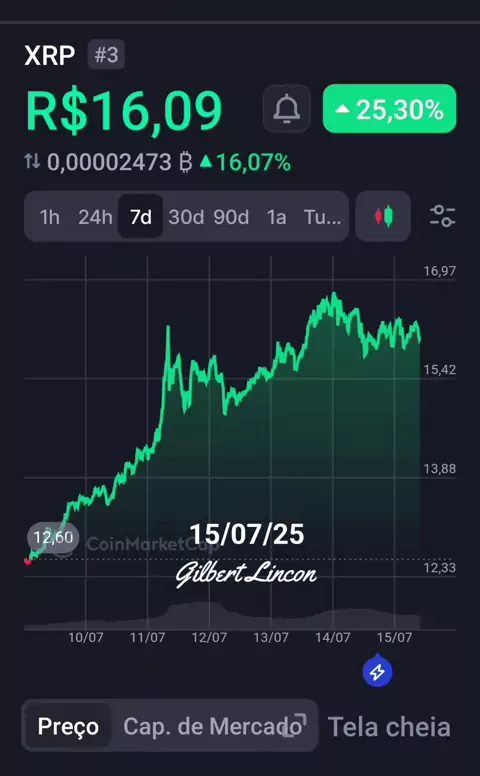
Task: Open chart in Tela cheia
Action: click(x=389, y=727)
